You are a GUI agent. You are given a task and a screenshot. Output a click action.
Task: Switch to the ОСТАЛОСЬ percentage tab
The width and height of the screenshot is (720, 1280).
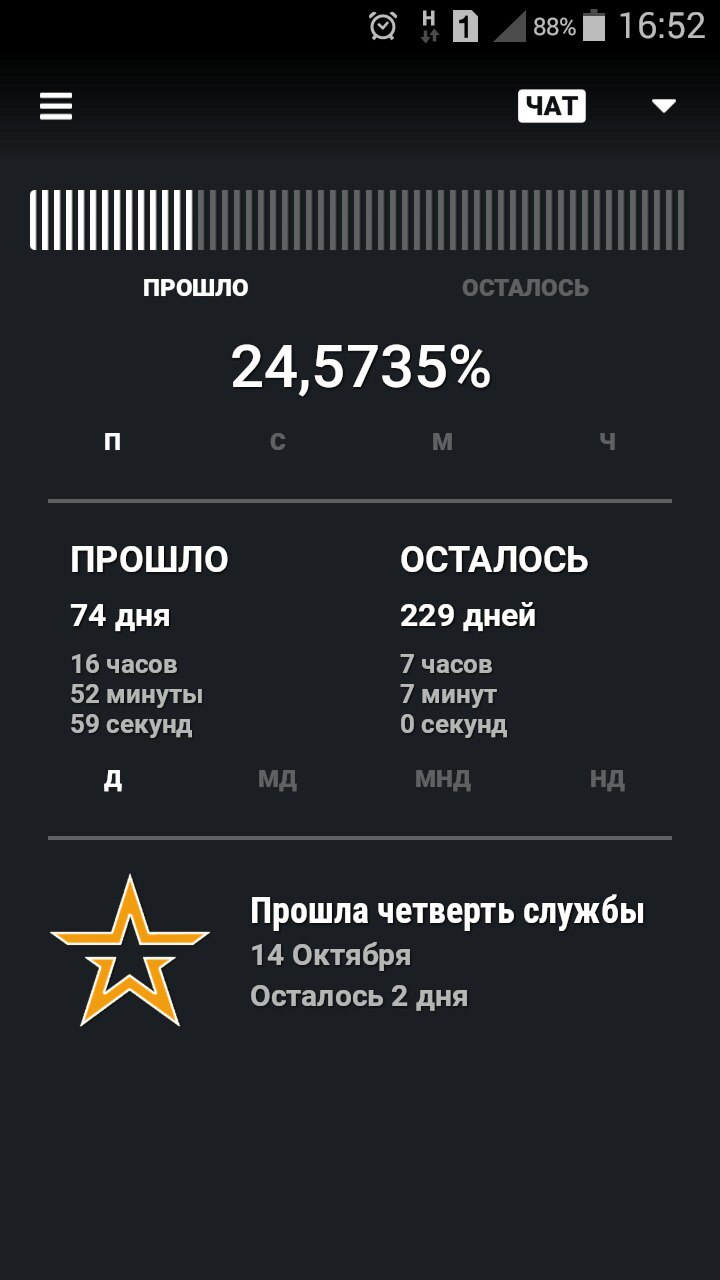coord(525,288)
